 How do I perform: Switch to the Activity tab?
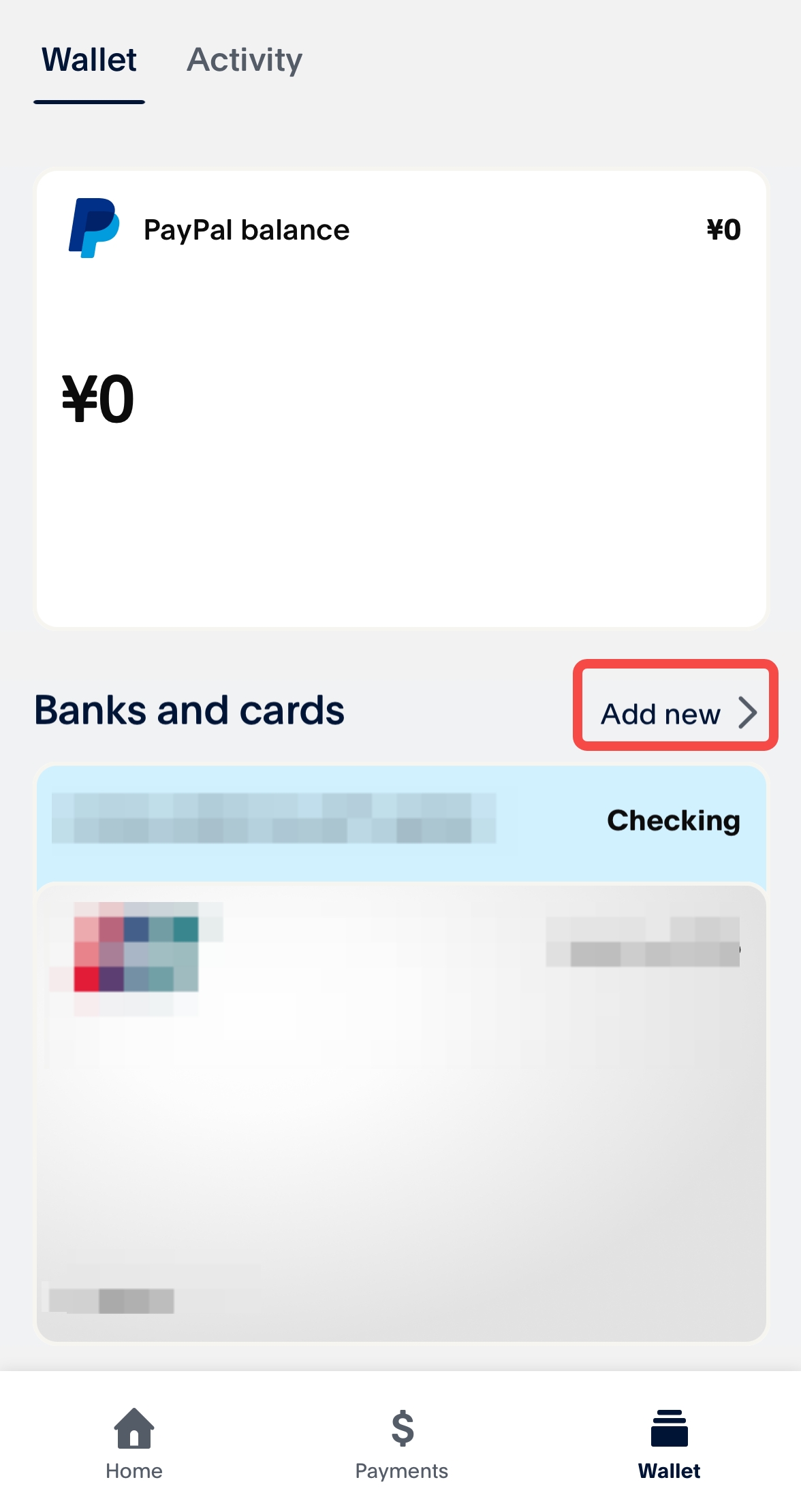[245, 60]
